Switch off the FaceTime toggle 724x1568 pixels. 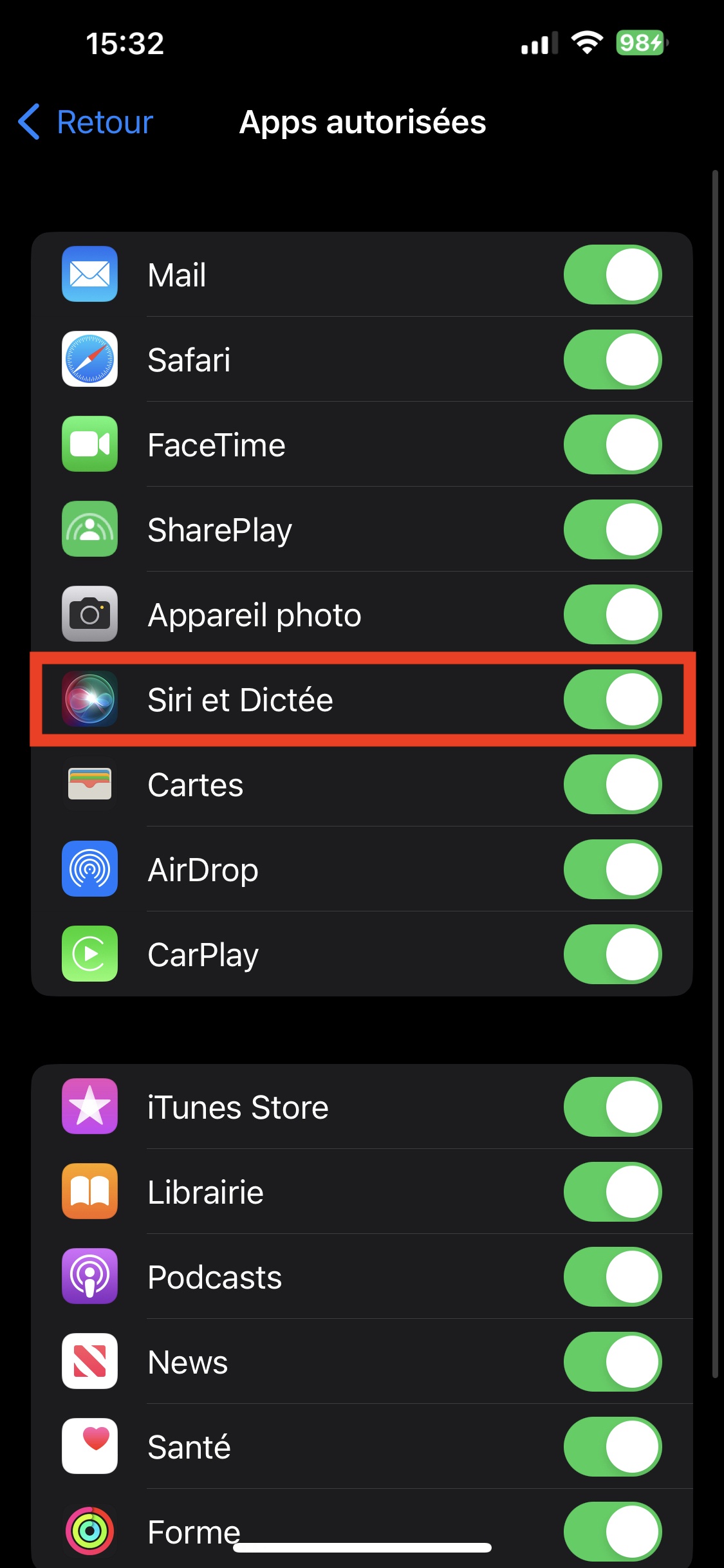(613, 445)
